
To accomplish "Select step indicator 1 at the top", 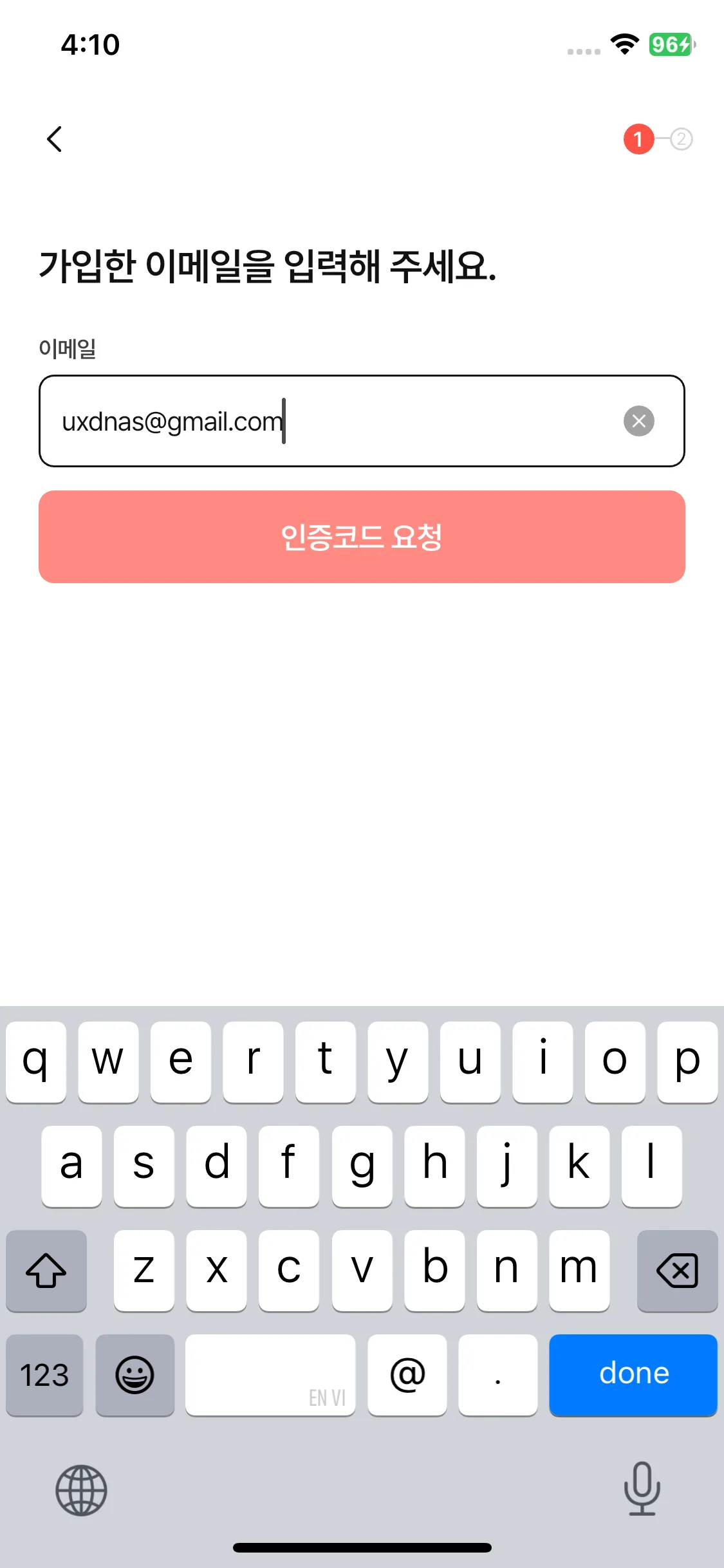I will pyautogui.click(x=638, y=139).
